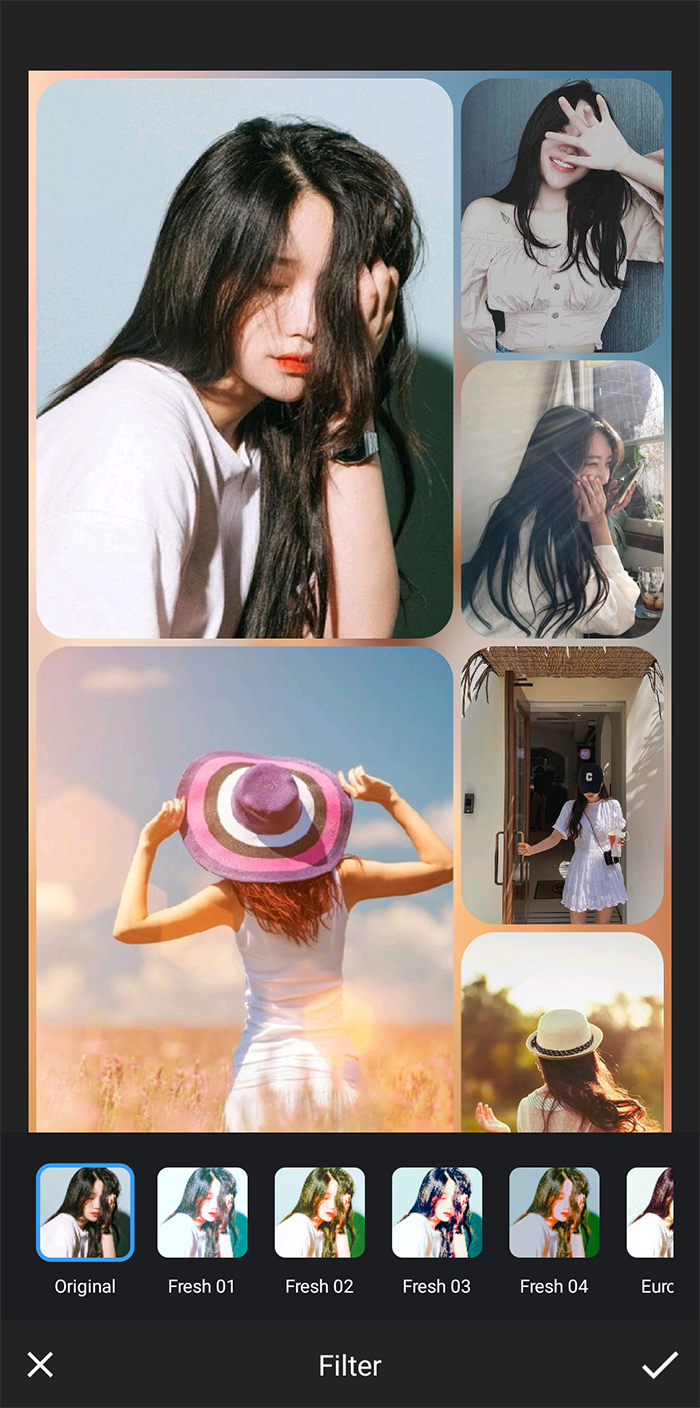Confirm the filter with the checkmark
The image size is (700, 1408).
pos(660,1365)
